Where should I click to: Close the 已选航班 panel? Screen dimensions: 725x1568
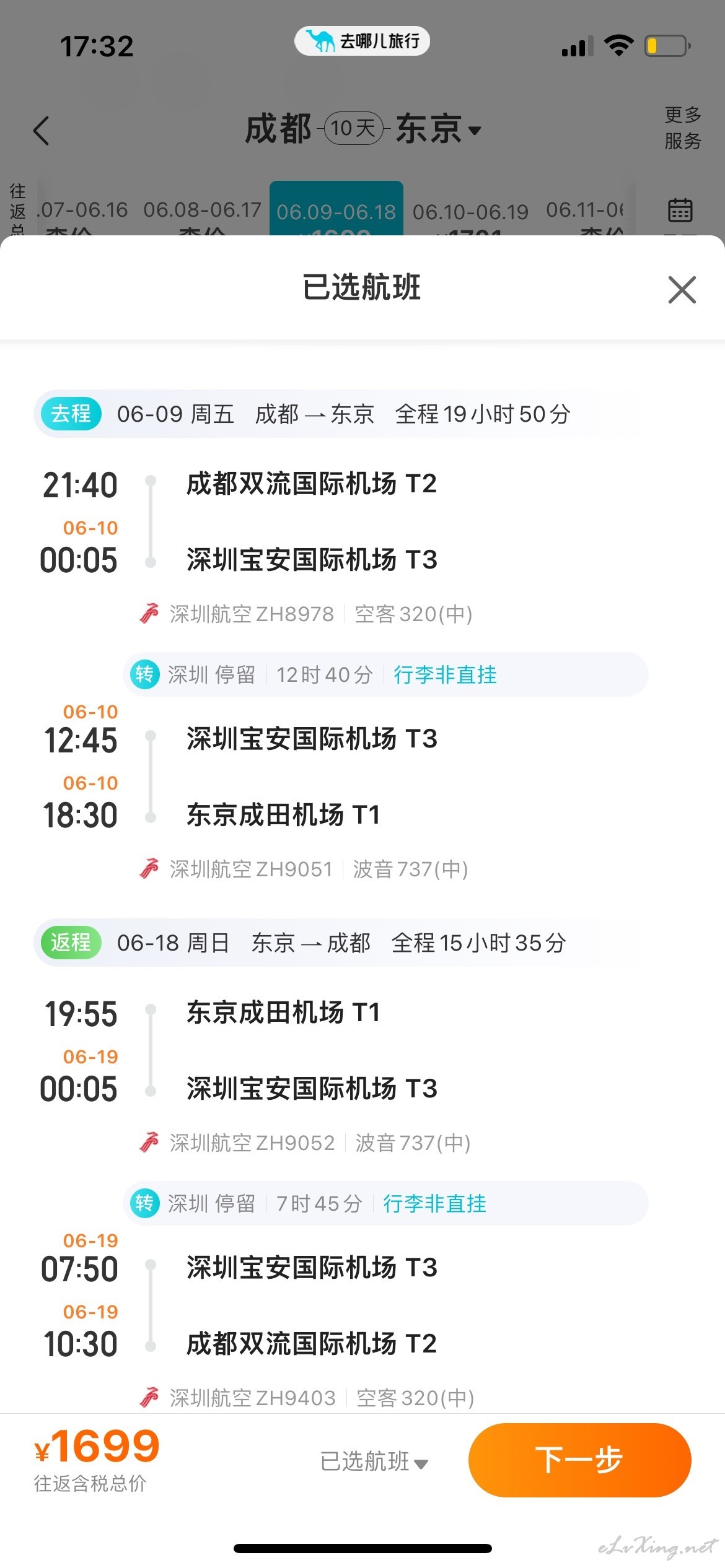[682, 290]
